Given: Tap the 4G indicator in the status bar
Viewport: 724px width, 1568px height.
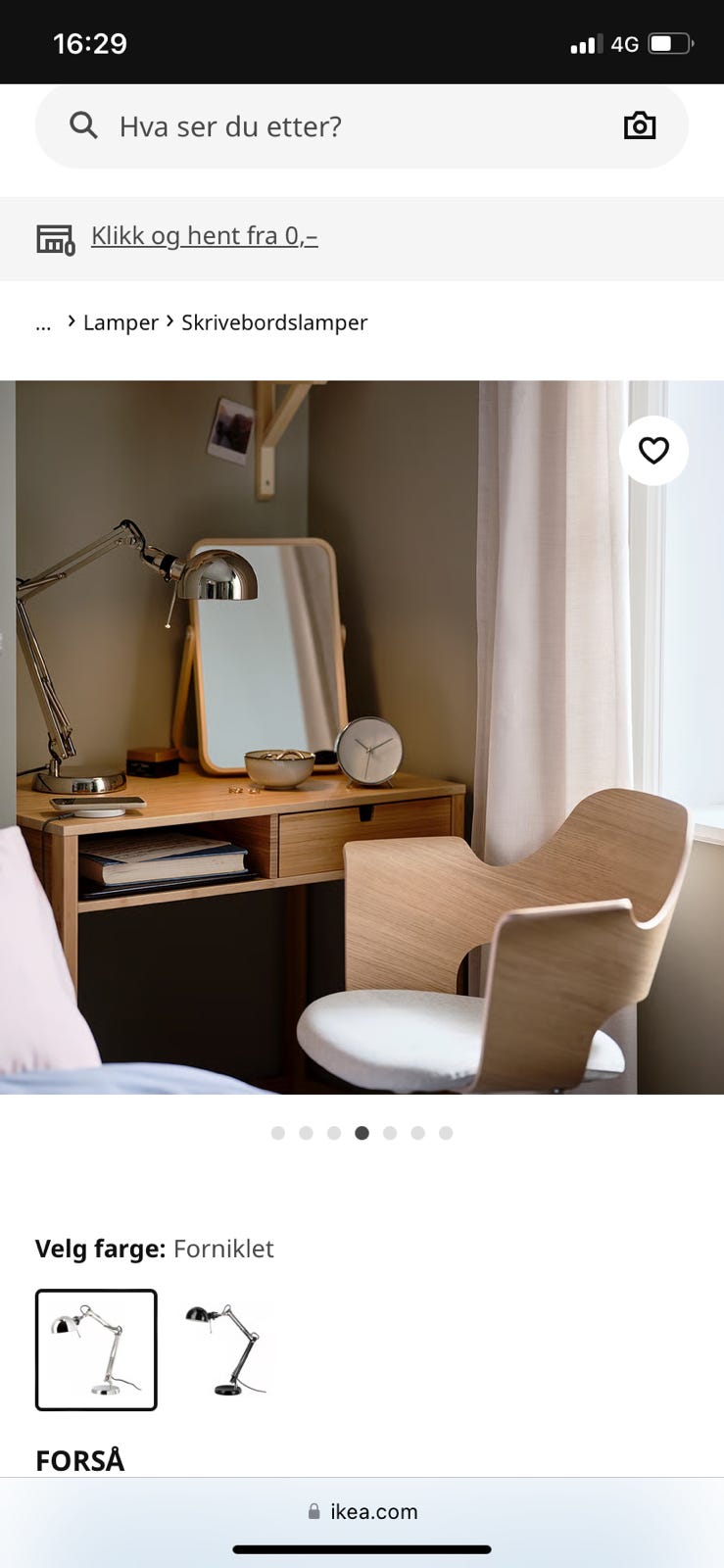Looking at the screenshot, I should [x=624, y=43].
